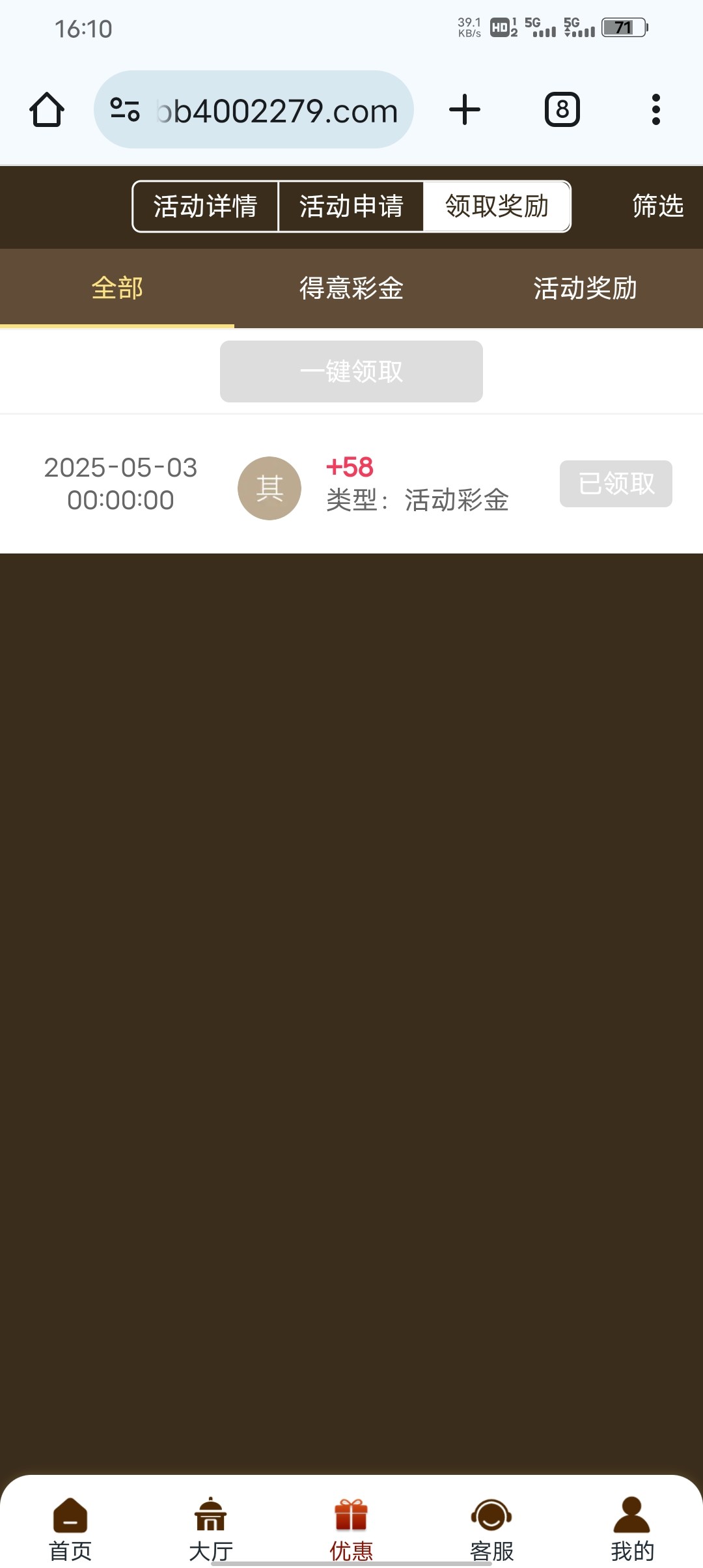Image resolution: width=703 pixels, height=1568 pixels.
Task: Open a new browser tab
Action: (465, 109)
